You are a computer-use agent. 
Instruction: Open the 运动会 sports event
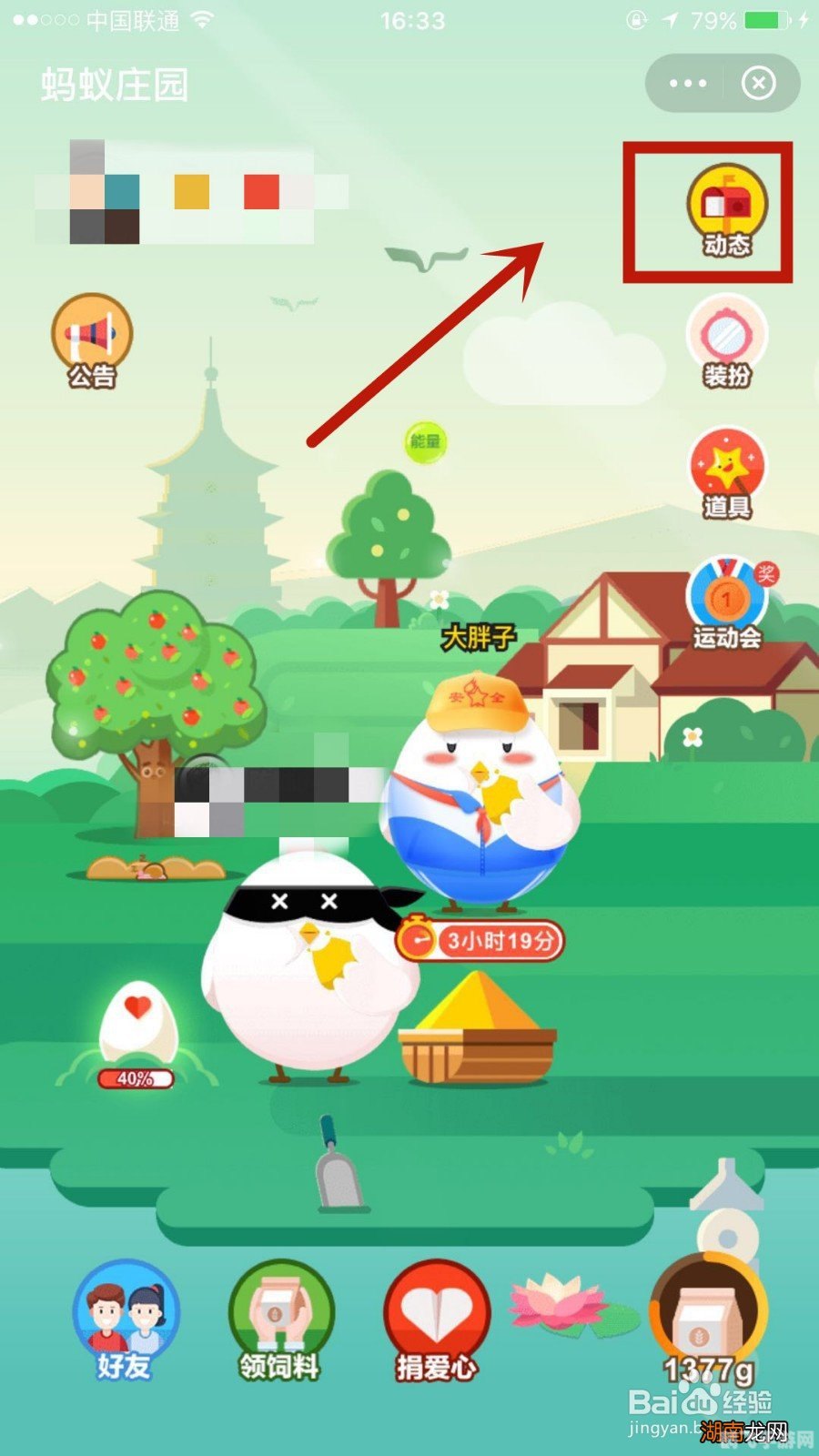point(726,602)
